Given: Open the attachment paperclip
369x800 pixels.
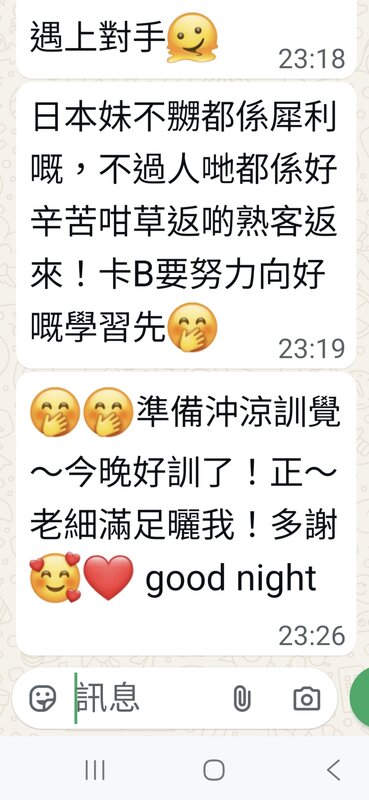Looking at the screenshot, I should click(x=242, y=698).
